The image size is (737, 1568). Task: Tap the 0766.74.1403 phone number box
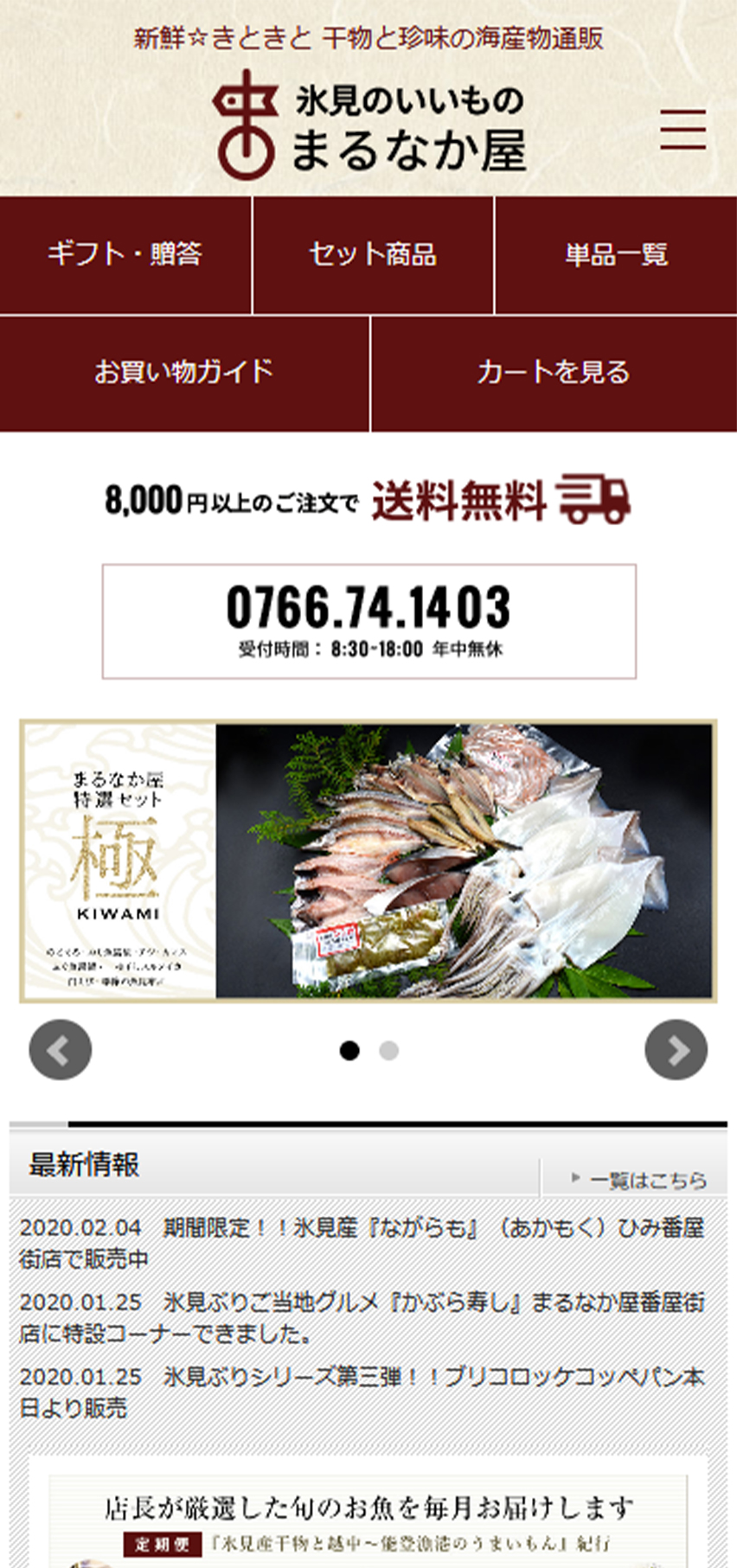[x=369, y=621]
